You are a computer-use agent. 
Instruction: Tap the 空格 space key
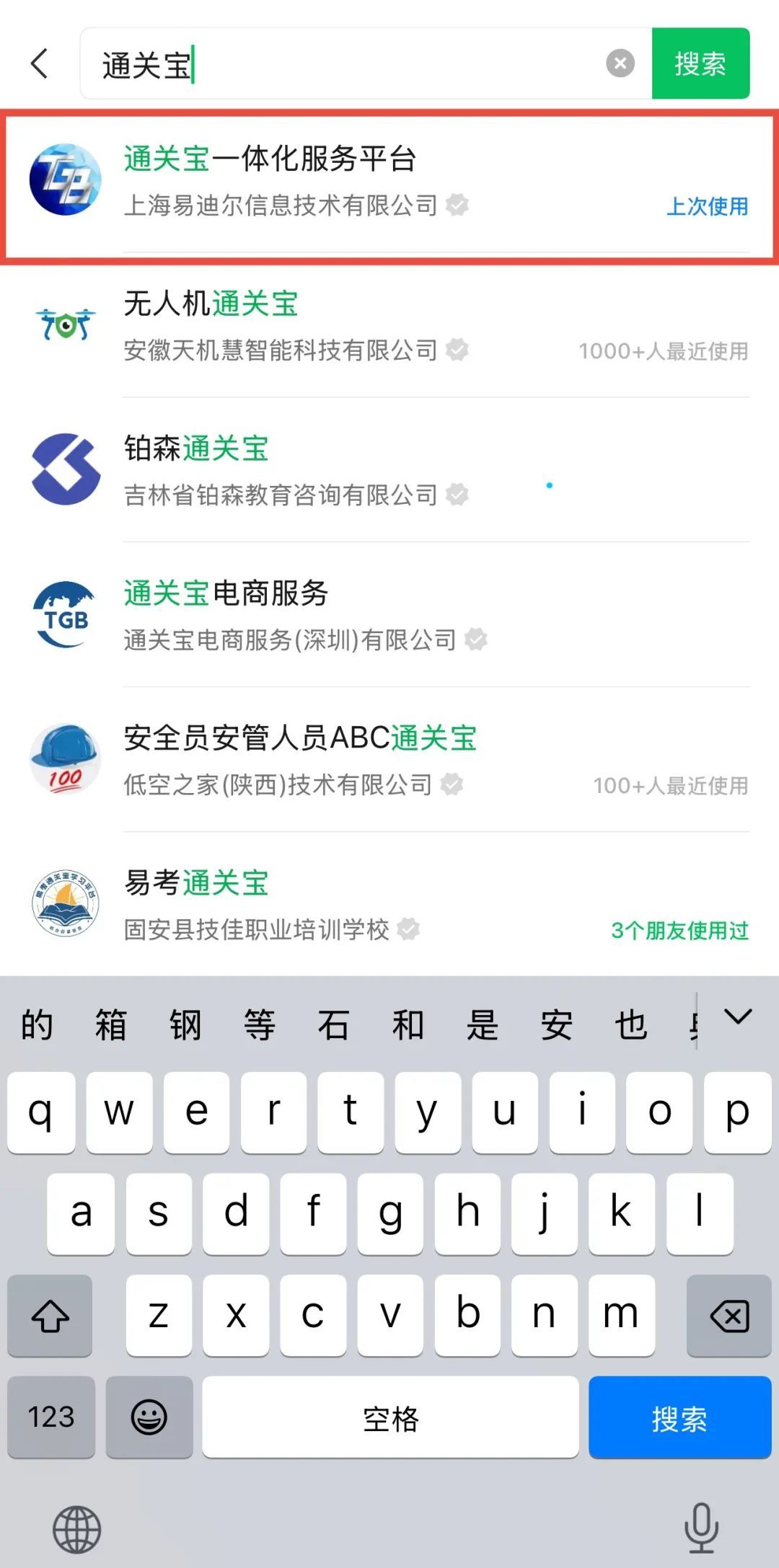point(390,1417)
